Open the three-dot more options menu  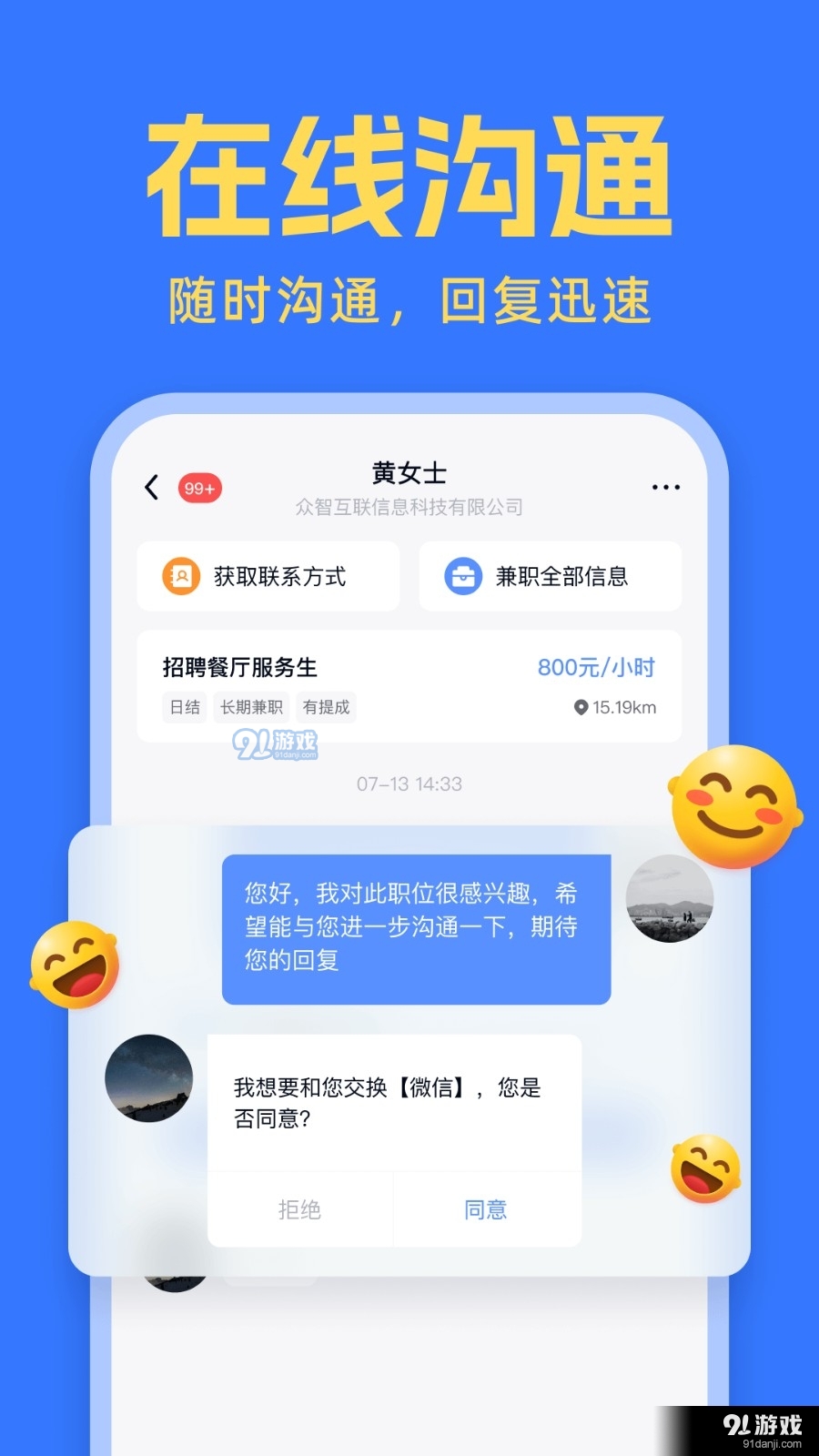point(666,488)
